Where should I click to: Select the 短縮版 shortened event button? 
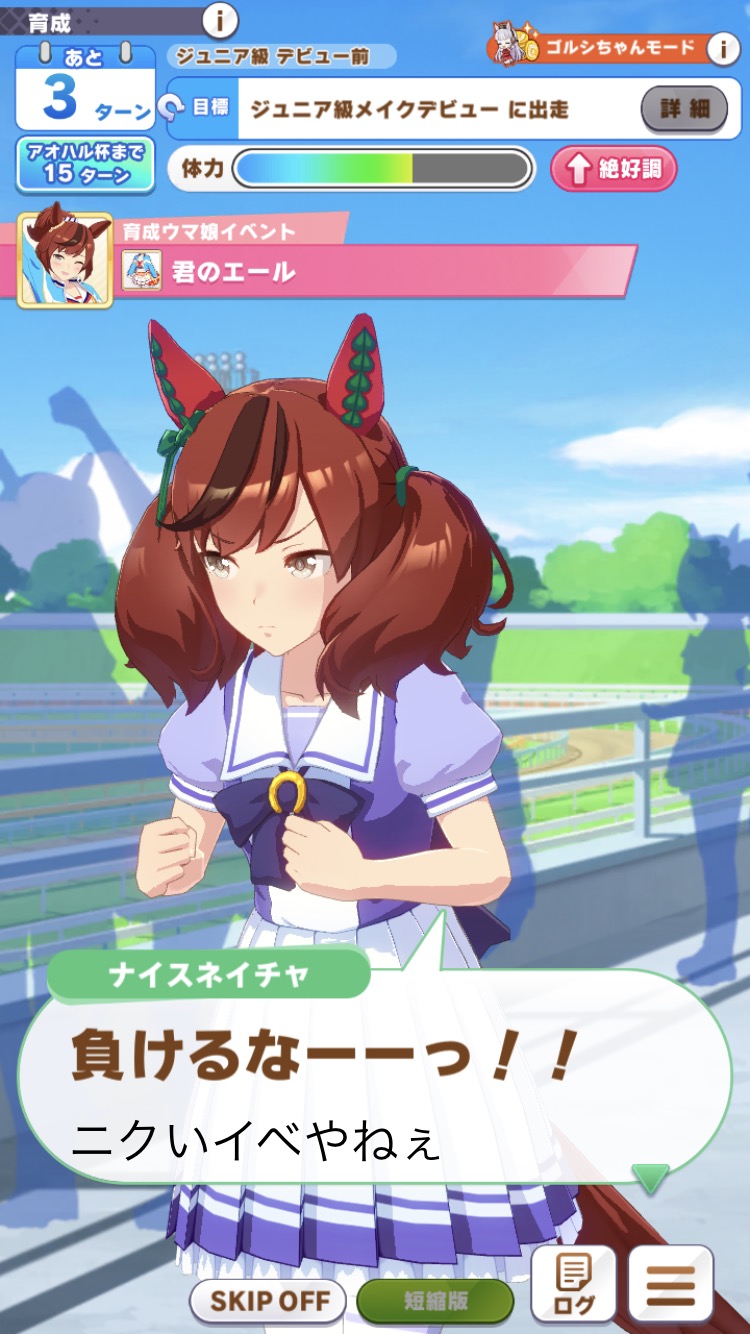(x=435, y=1301)
